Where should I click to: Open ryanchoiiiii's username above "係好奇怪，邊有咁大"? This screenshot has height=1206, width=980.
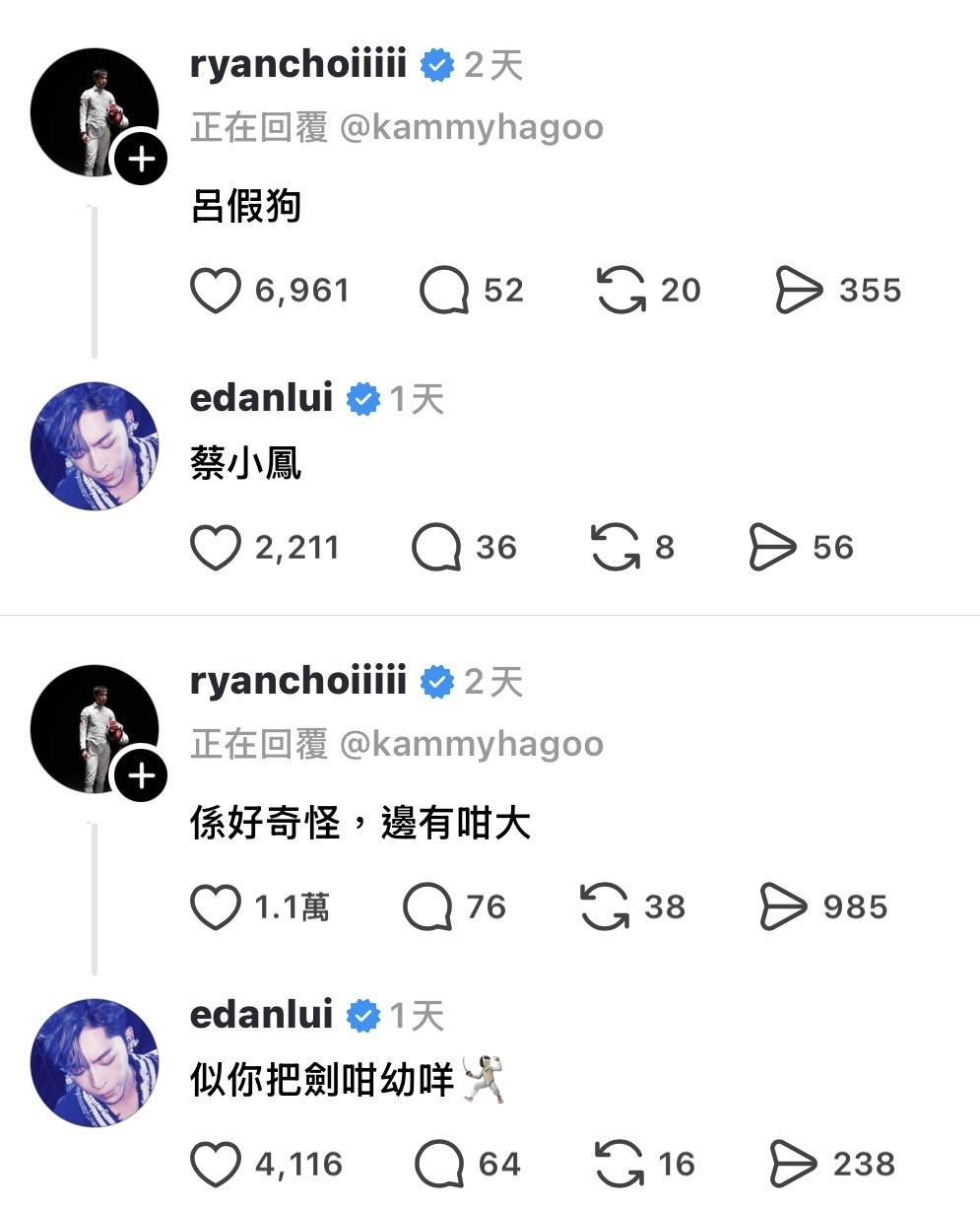[x=297, y=681]
